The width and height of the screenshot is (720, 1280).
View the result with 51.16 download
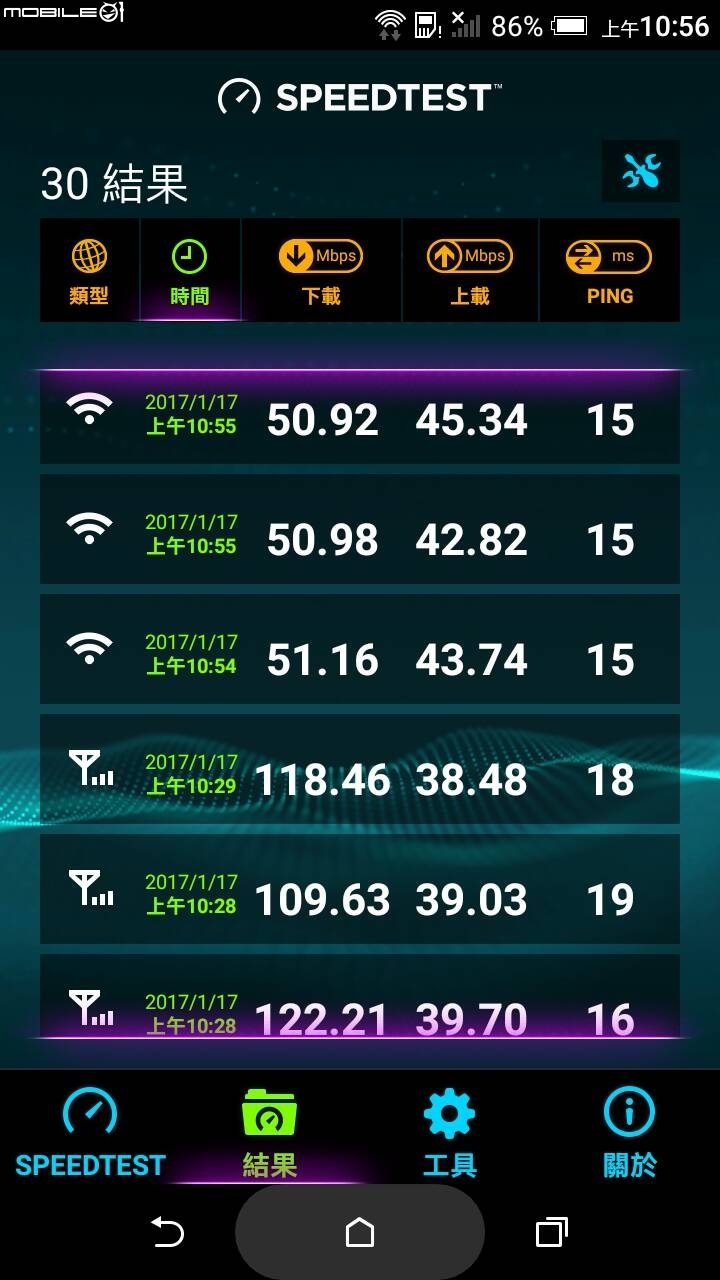tap(360, 658)
